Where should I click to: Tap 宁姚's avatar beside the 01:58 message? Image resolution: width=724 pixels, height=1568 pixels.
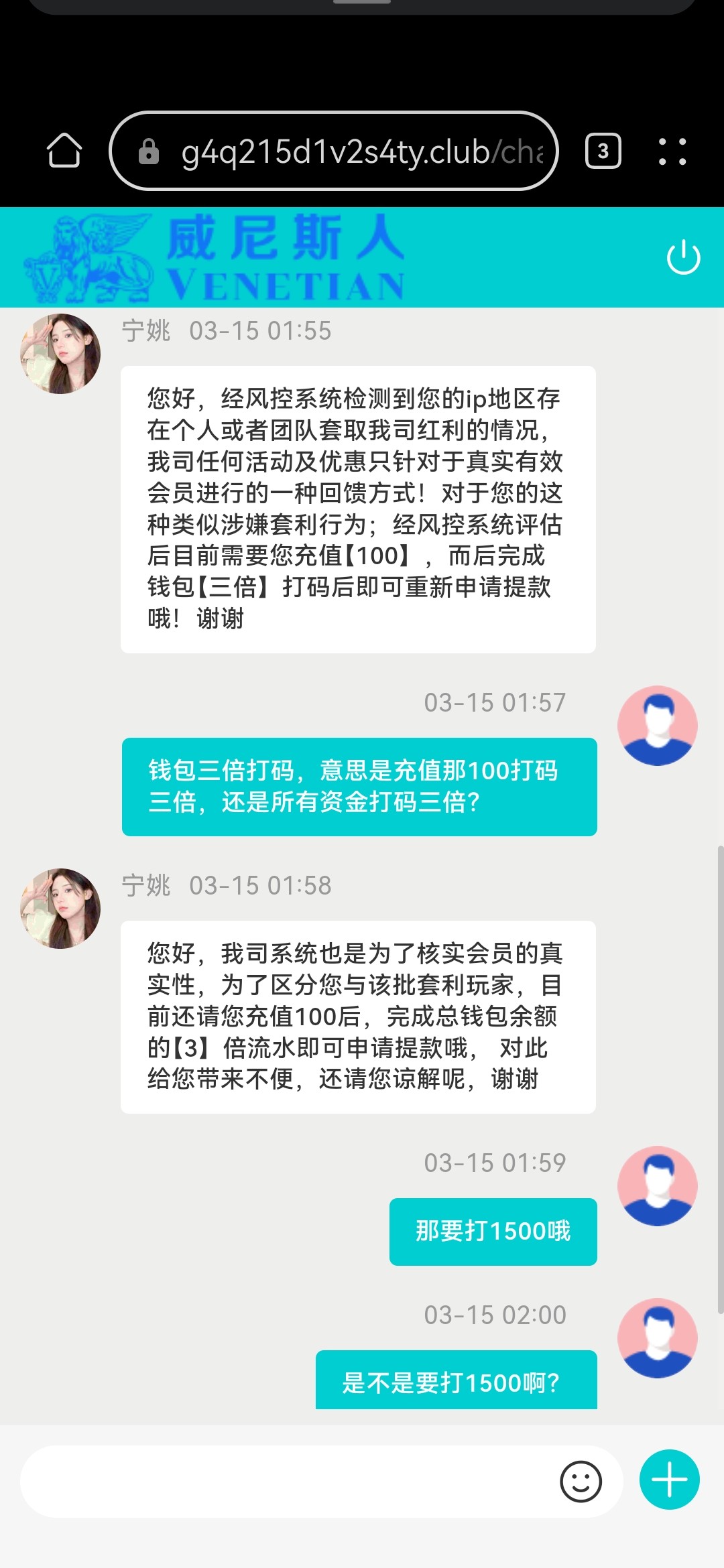[59, 907]
